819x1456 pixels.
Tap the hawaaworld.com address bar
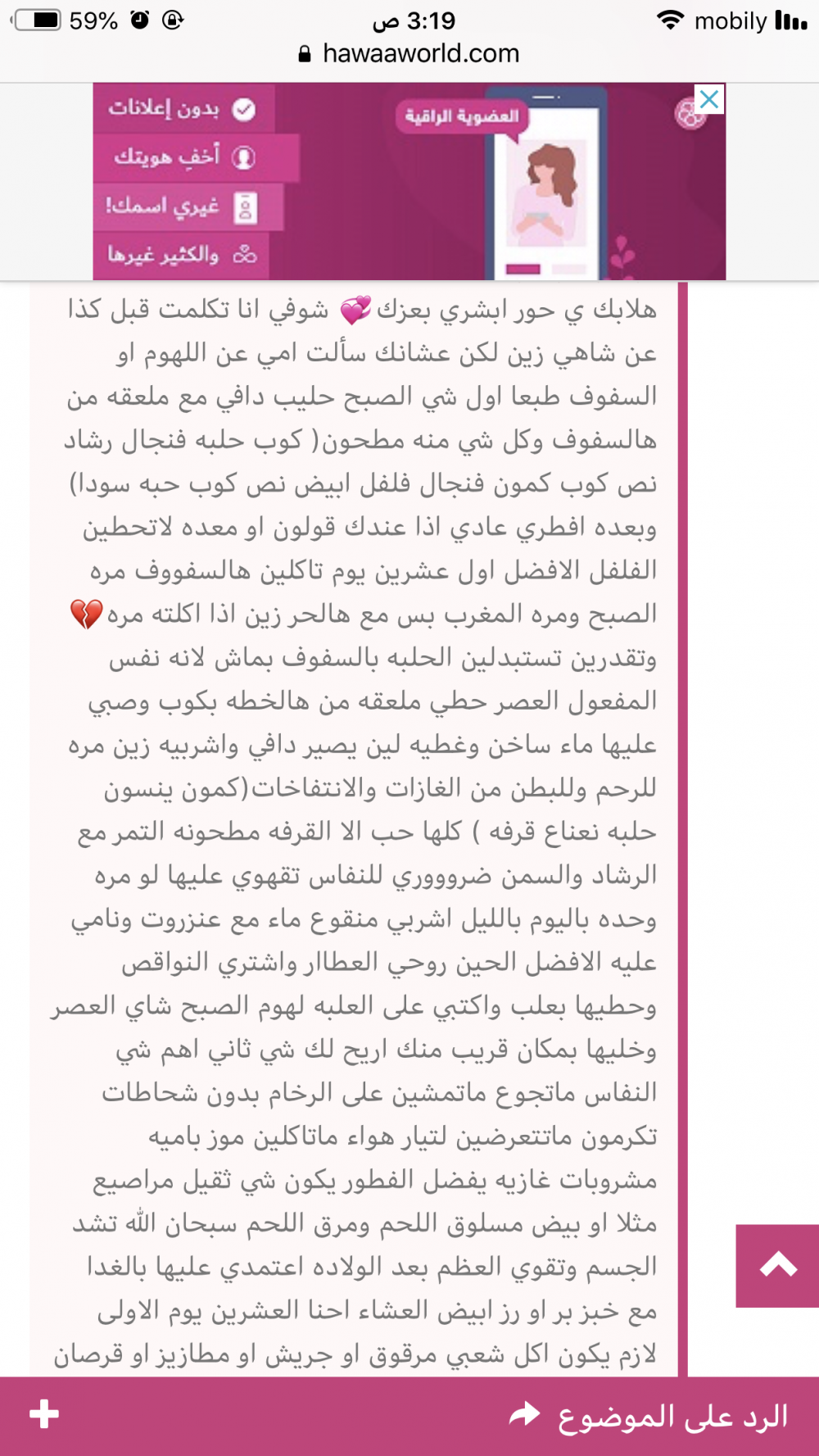409,54
